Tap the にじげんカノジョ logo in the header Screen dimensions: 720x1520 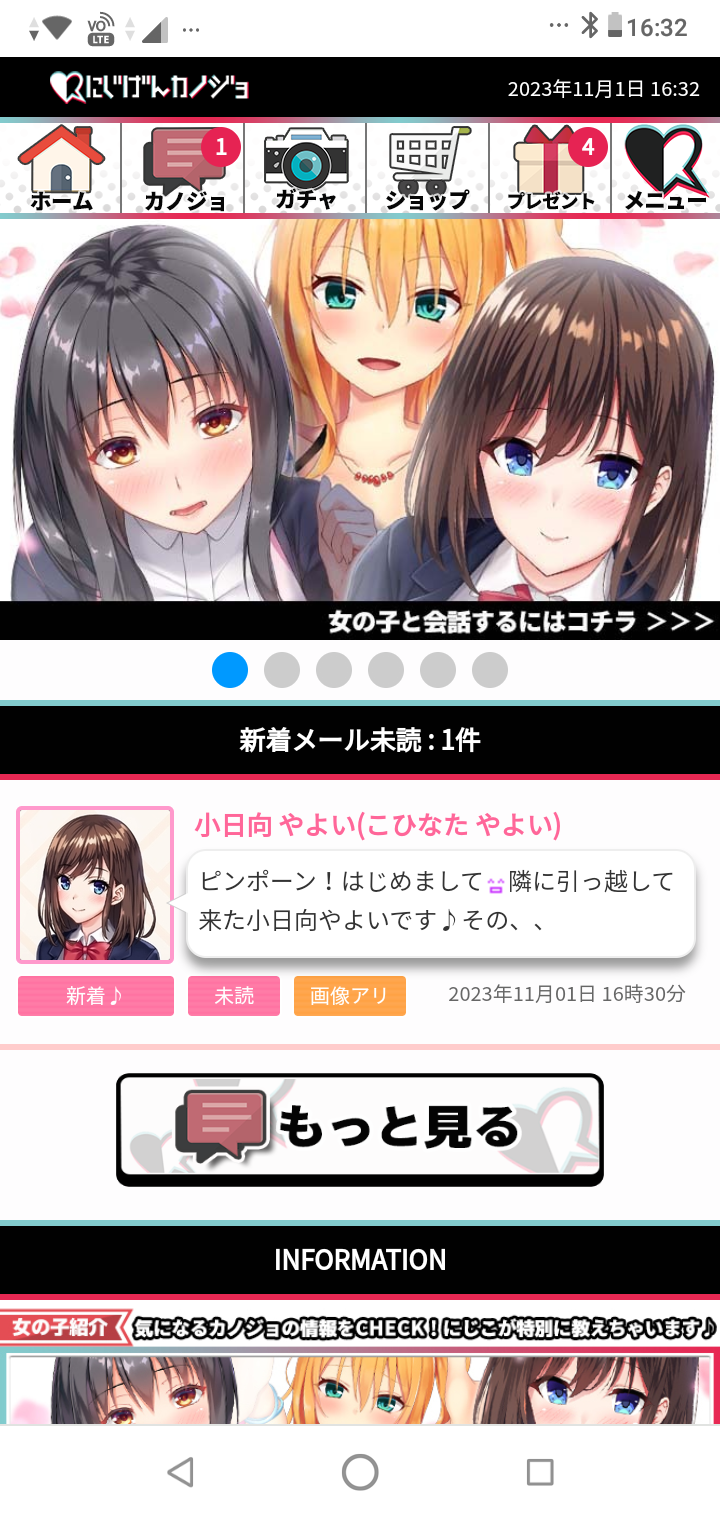point(150,87)
